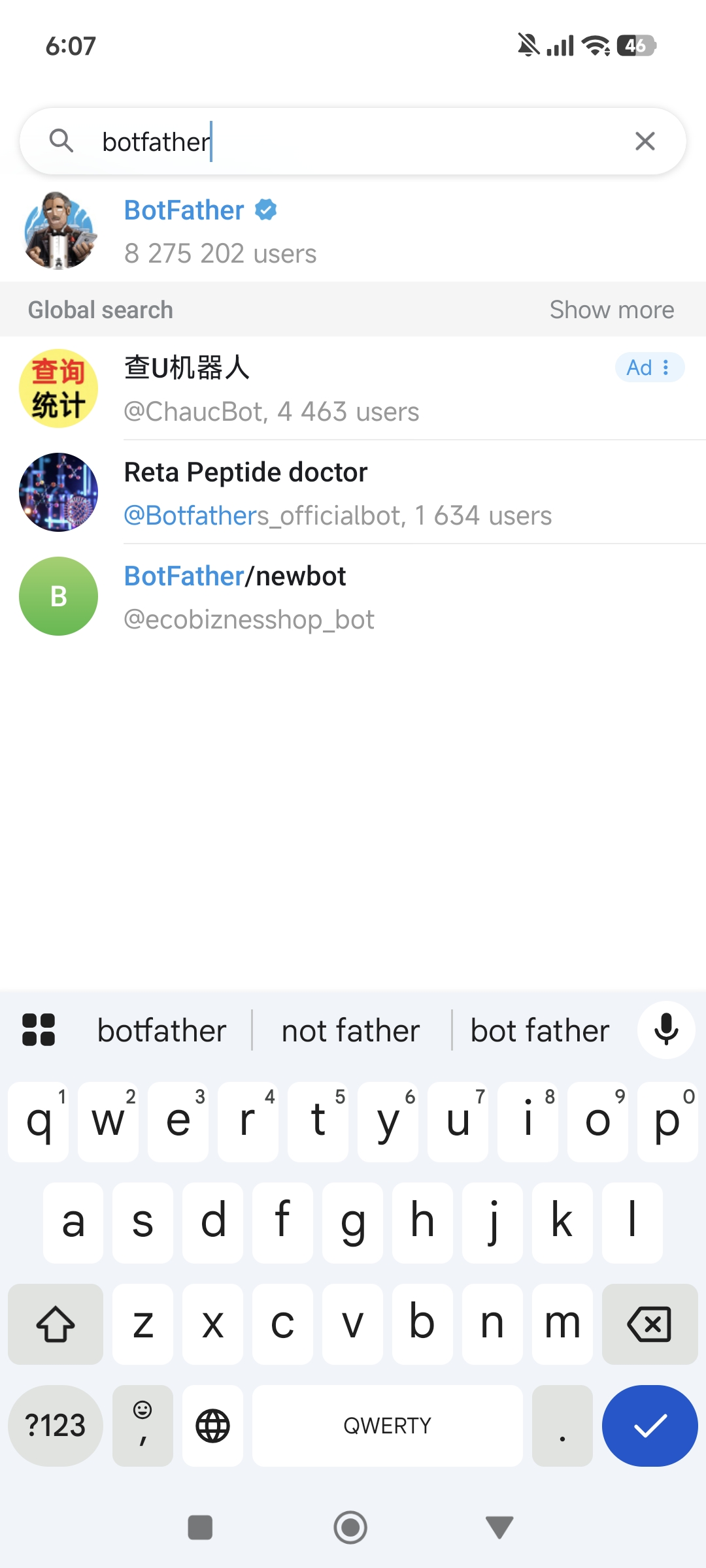This screenshot has height=1568, width=706.
Task: Toggle the Shift key
Action: click(56, 1326)
